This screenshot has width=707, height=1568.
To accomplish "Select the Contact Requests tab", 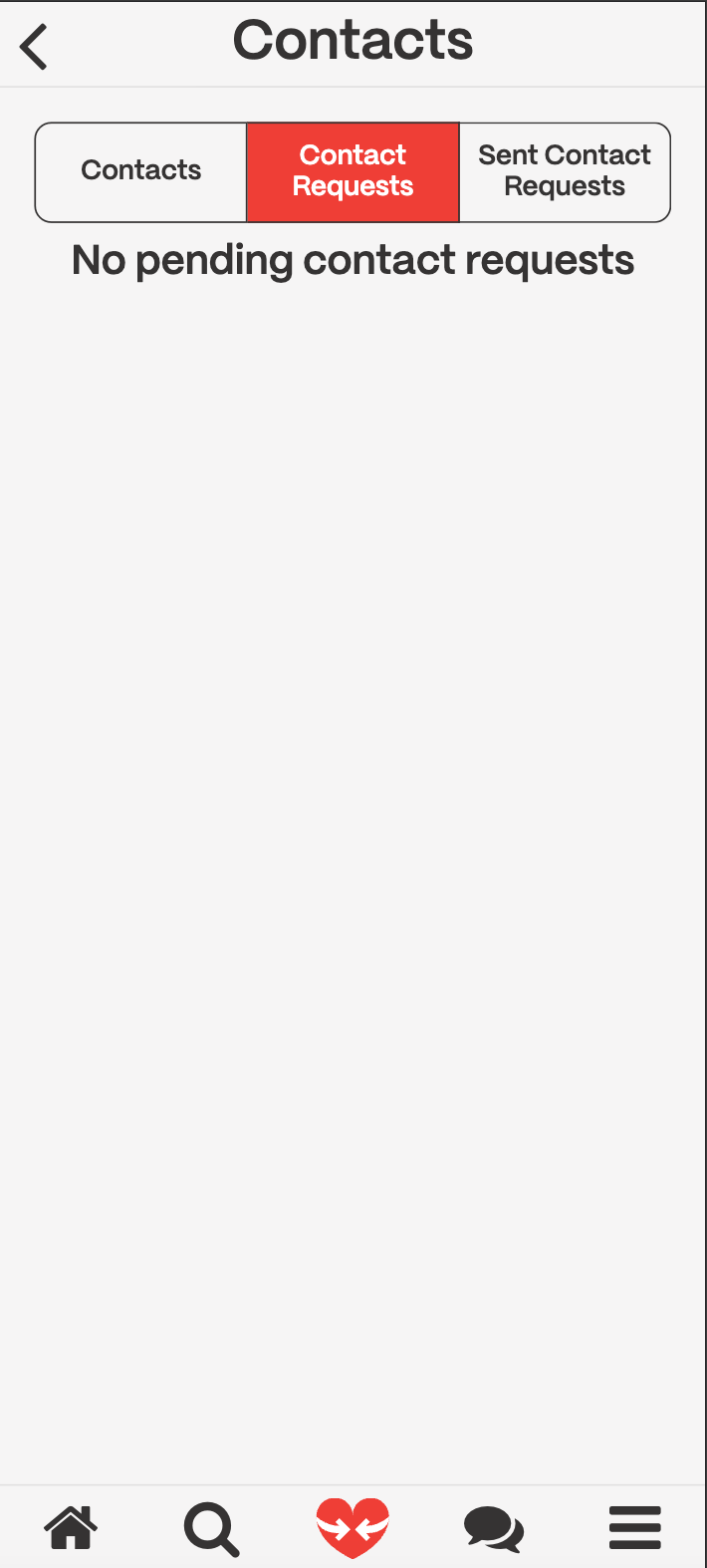I will [353, 171].
